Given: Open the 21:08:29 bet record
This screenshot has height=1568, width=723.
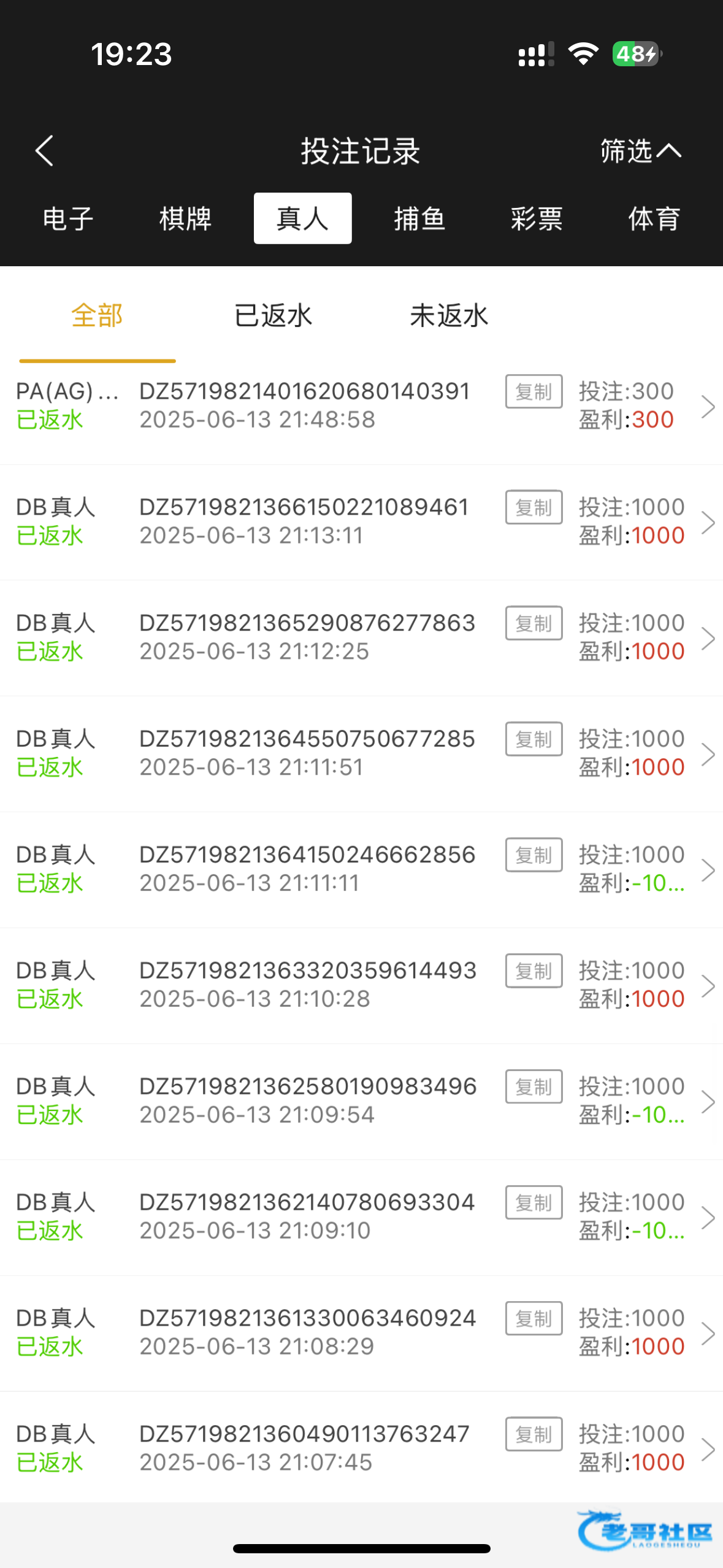Looking at the screenshot, I should point(708,1334).
